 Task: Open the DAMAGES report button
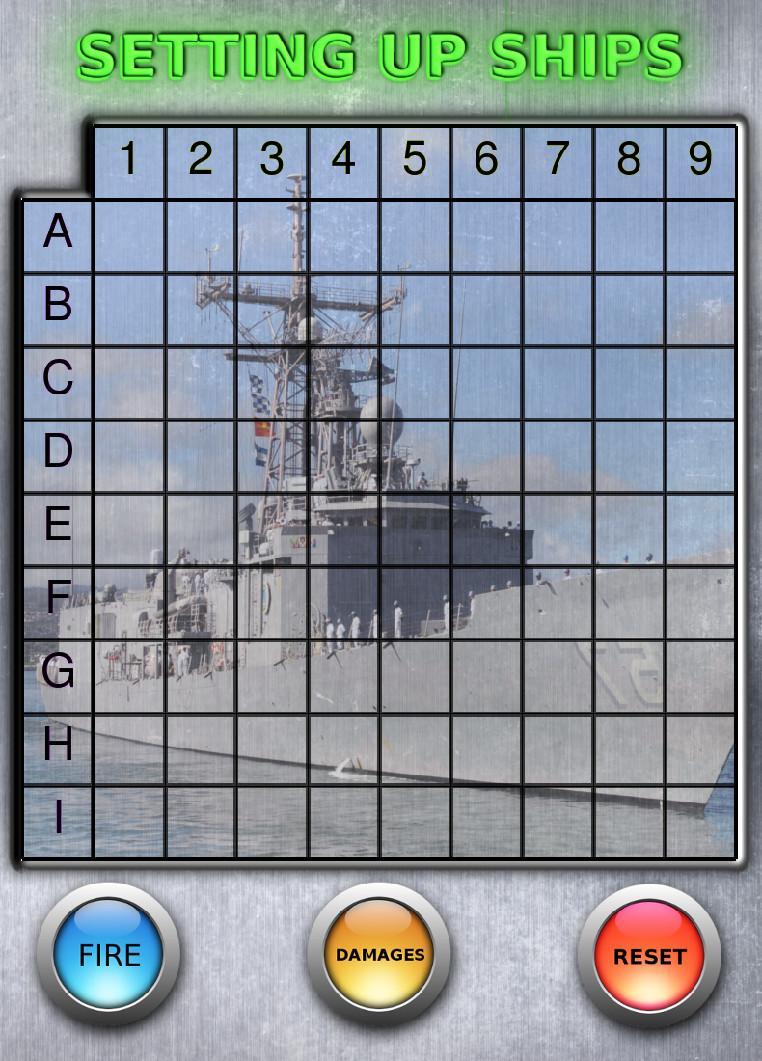tap(379, 954)
